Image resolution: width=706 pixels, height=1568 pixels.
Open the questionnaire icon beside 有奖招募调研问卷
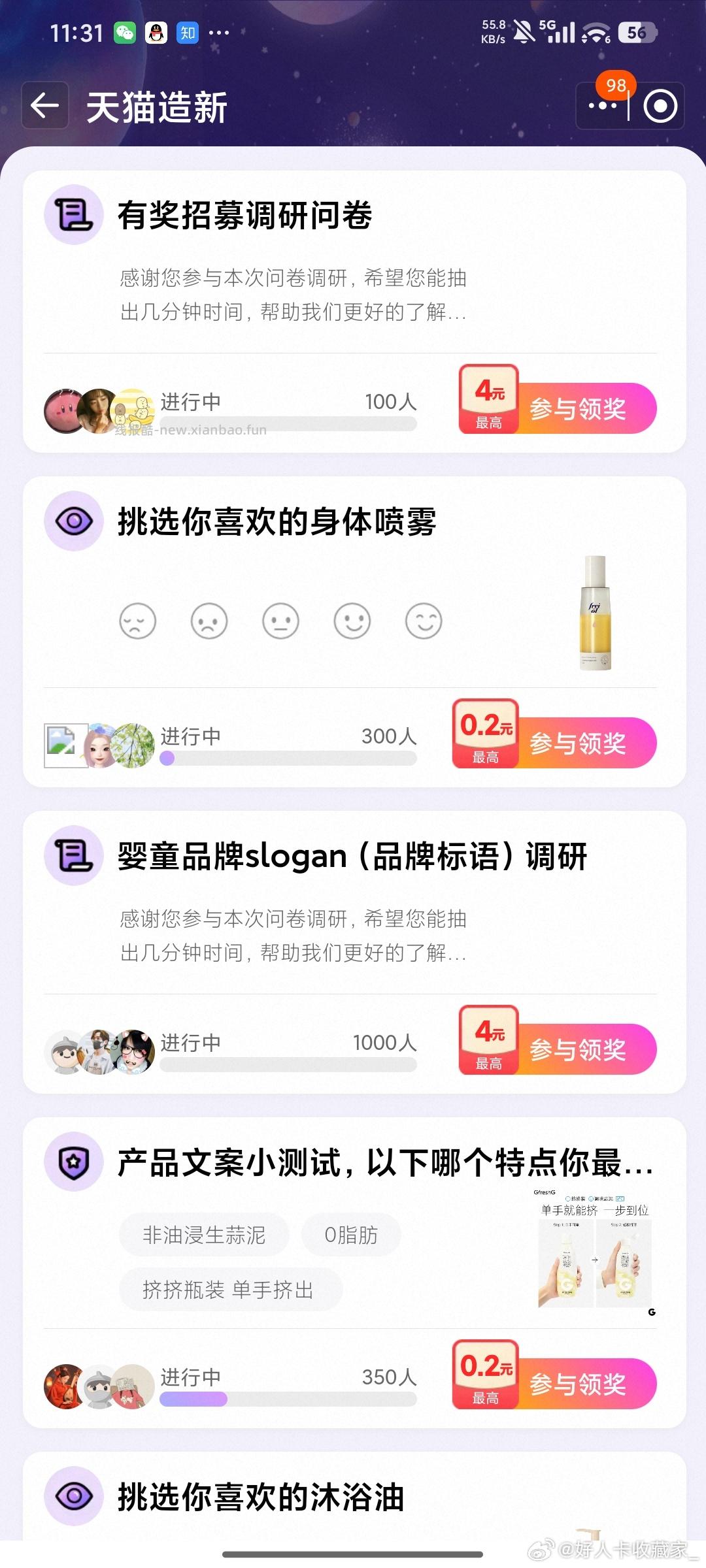coord(73,214)
